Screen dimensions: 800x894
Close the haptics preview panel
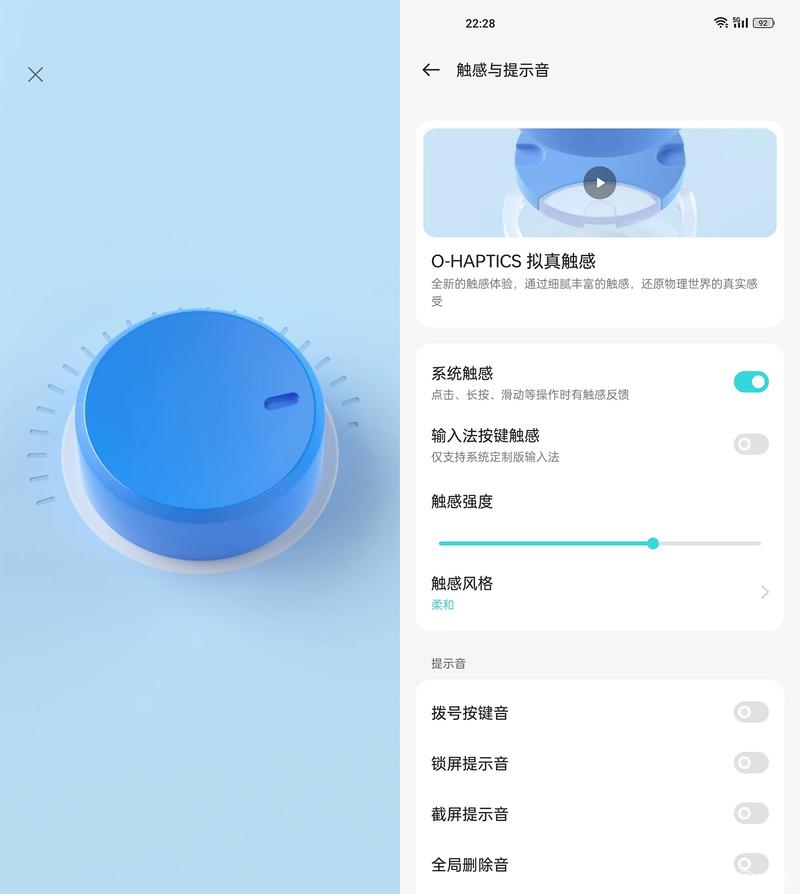[x=36, y=74]
